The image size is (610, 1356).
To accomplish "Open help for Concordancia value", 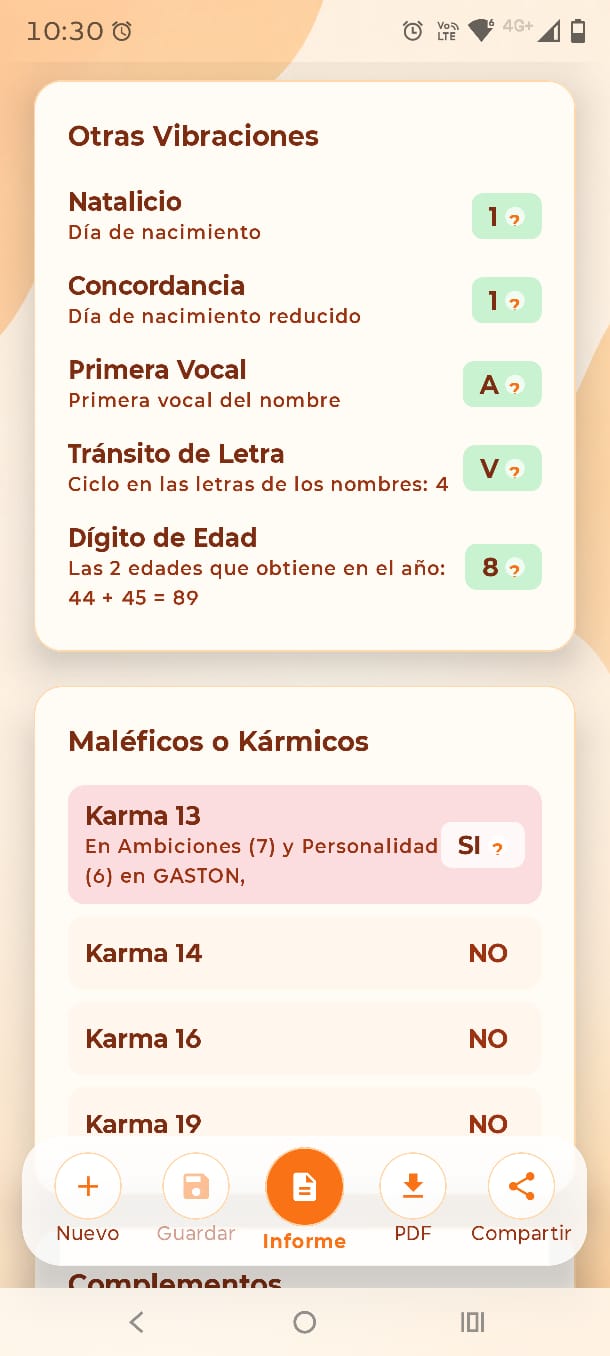I will click(x=506, y=300).
